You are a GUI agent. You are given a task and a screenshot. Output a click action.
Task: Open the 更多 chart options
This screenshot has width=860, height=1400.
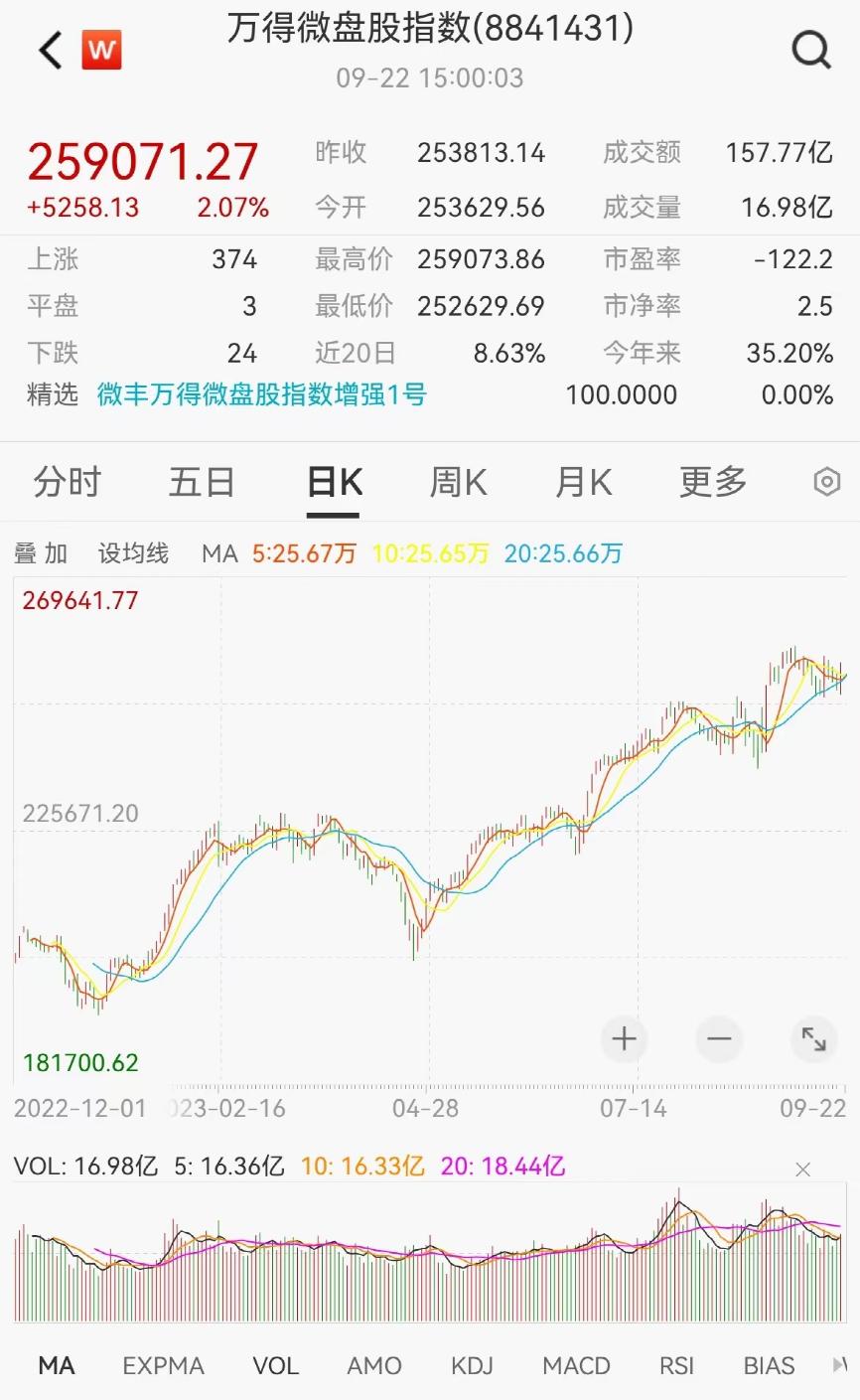coord(713,483)
